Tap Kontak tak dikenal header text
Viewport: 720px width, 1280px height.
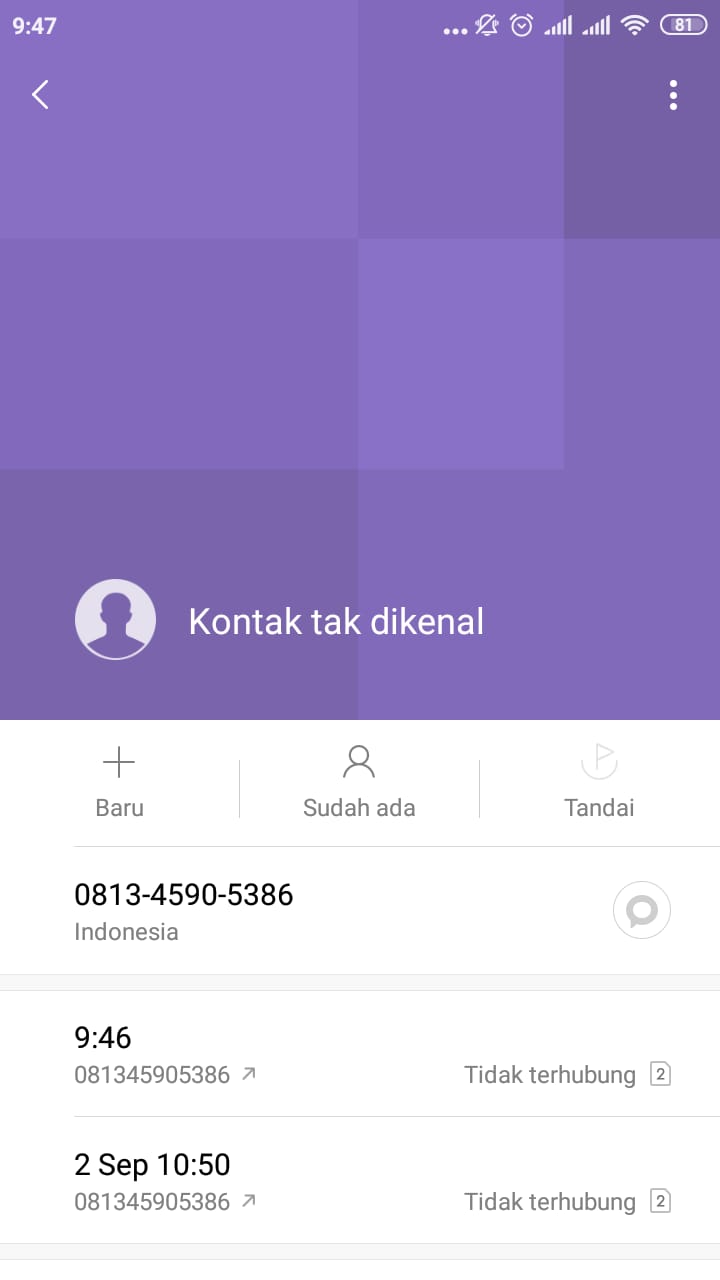click(335, 620)
